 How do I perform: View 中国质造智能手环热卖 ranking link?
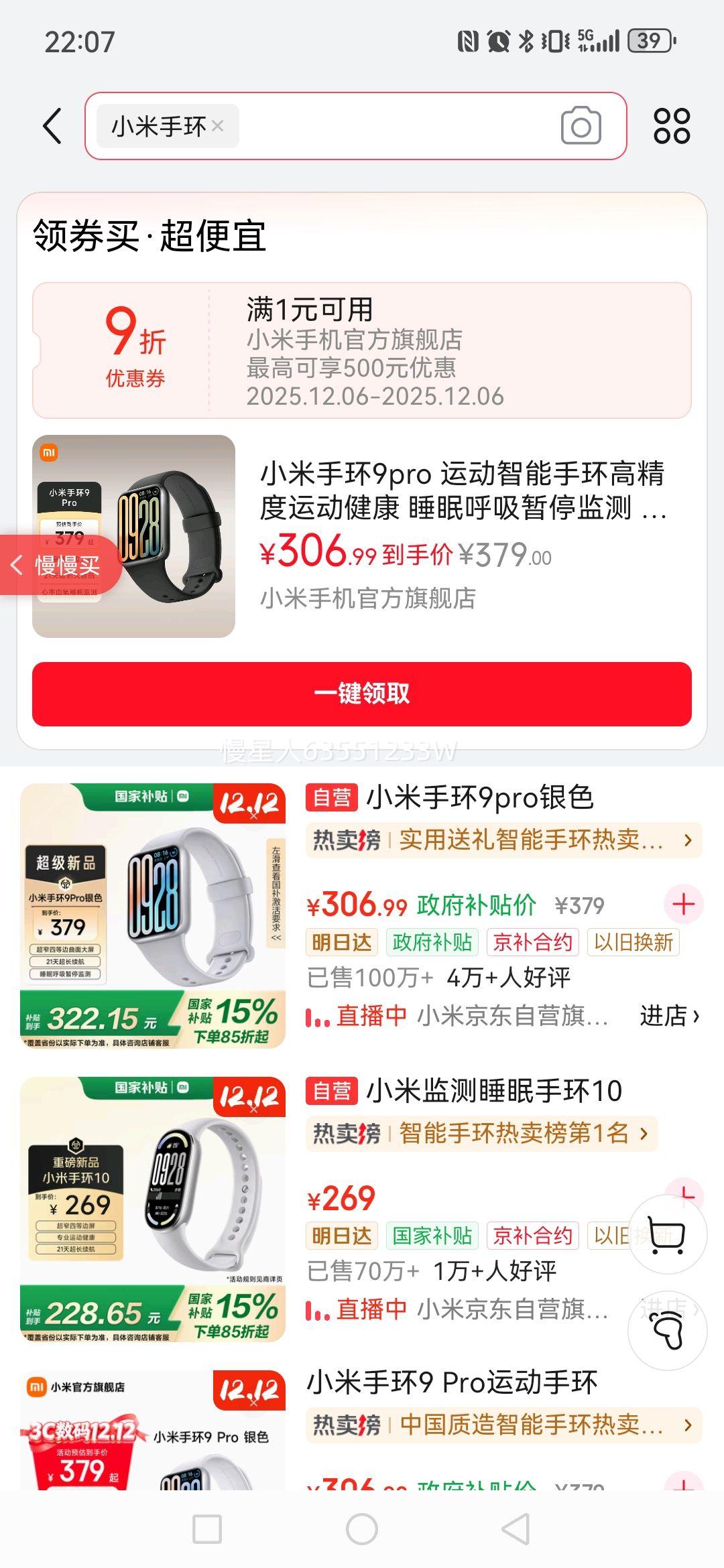503,1425
